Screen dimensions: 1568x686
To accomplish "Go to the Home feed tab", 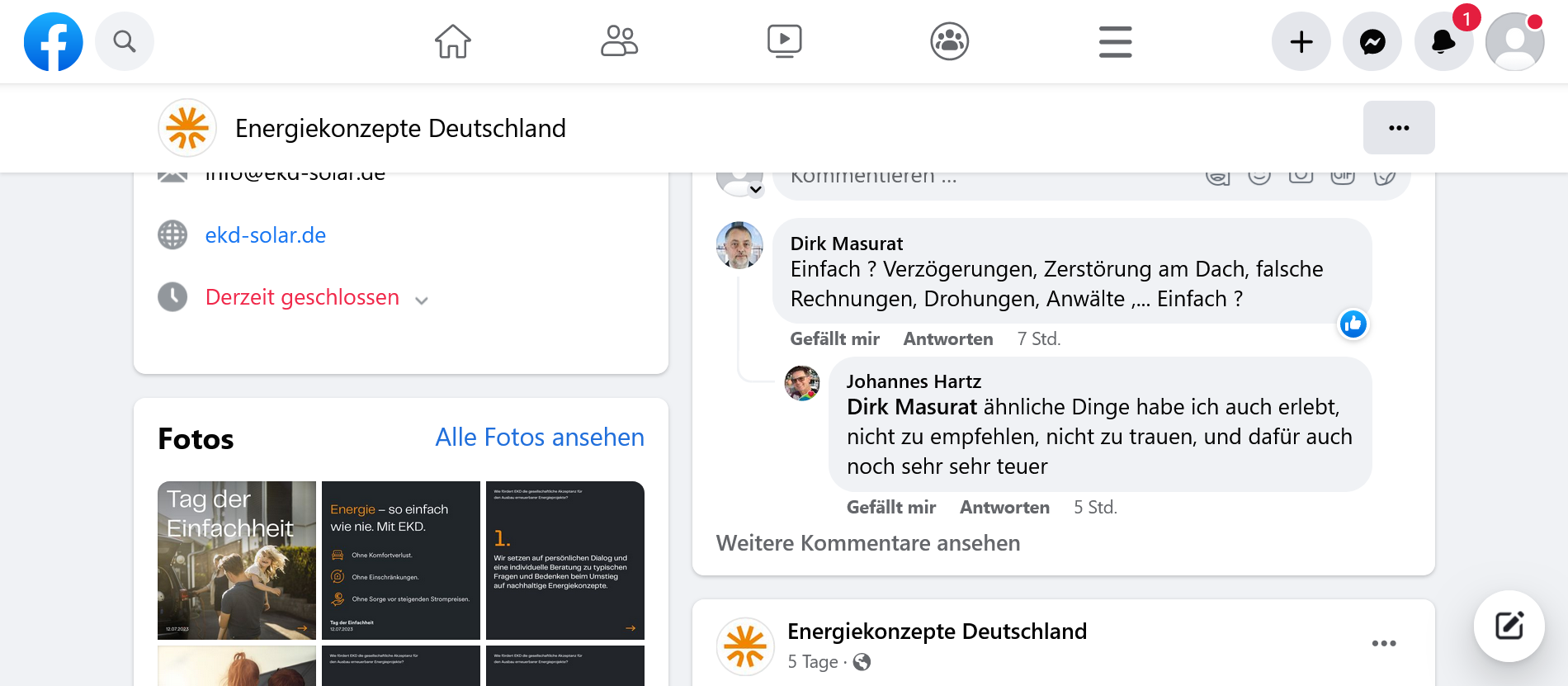I will coord(453,41).
